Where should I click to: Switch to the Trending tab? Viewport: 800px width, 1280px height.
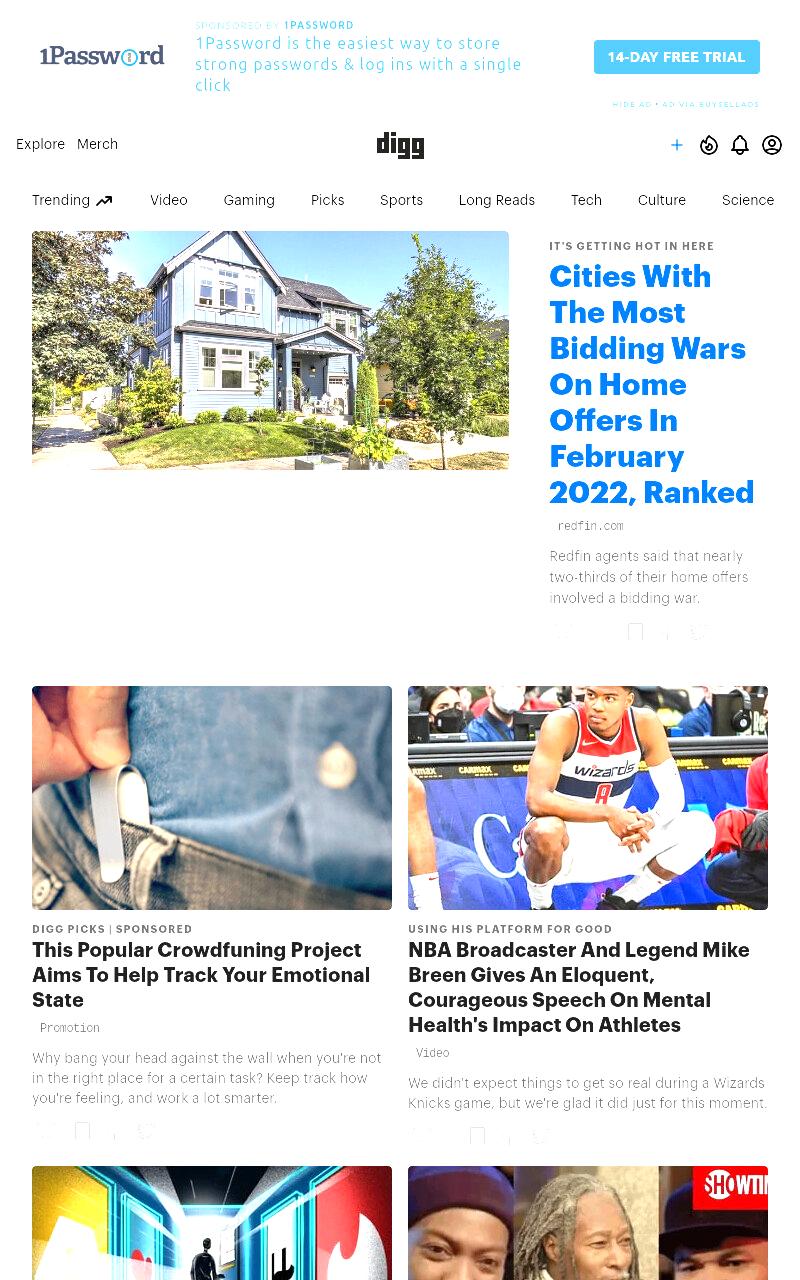pos(72,200)
